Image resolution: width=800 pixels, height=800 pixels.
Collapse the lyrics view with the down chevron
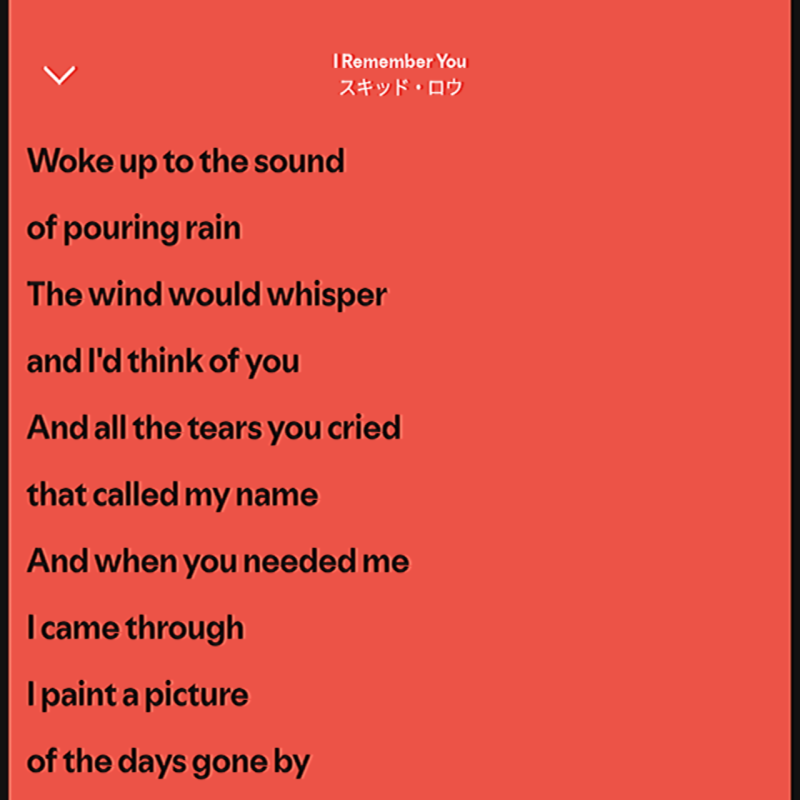point(60,75)
